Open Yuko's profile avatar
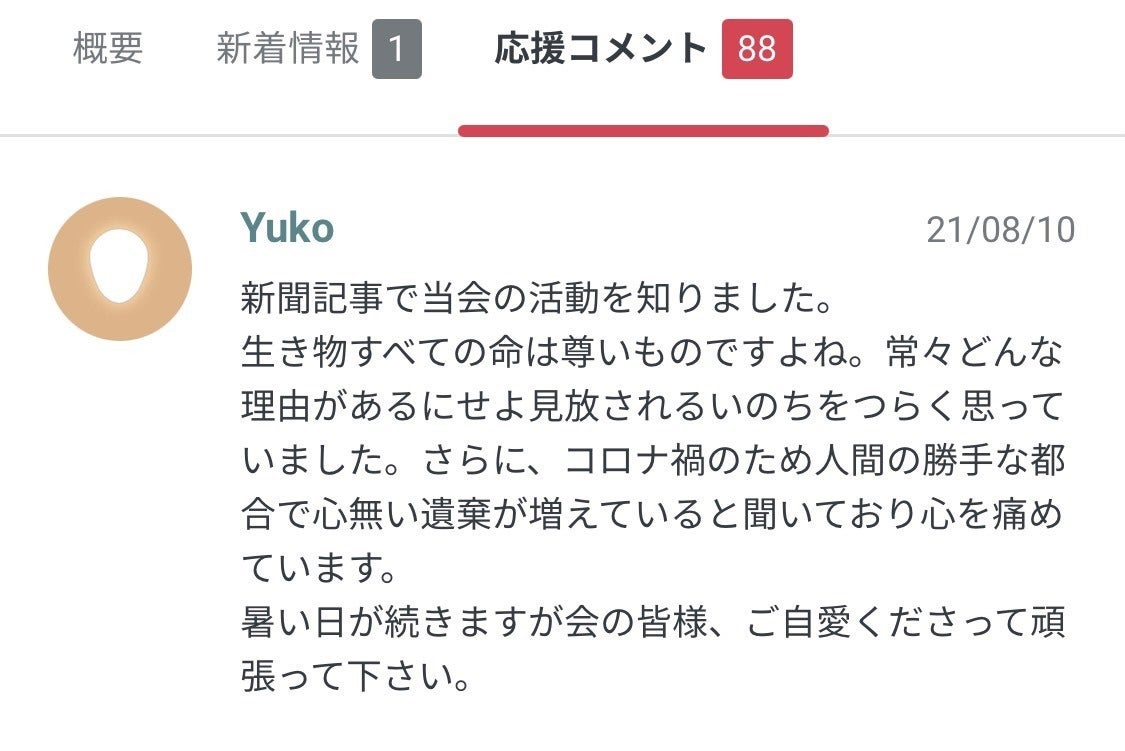The image size is (1125, 751). [120, 269]
